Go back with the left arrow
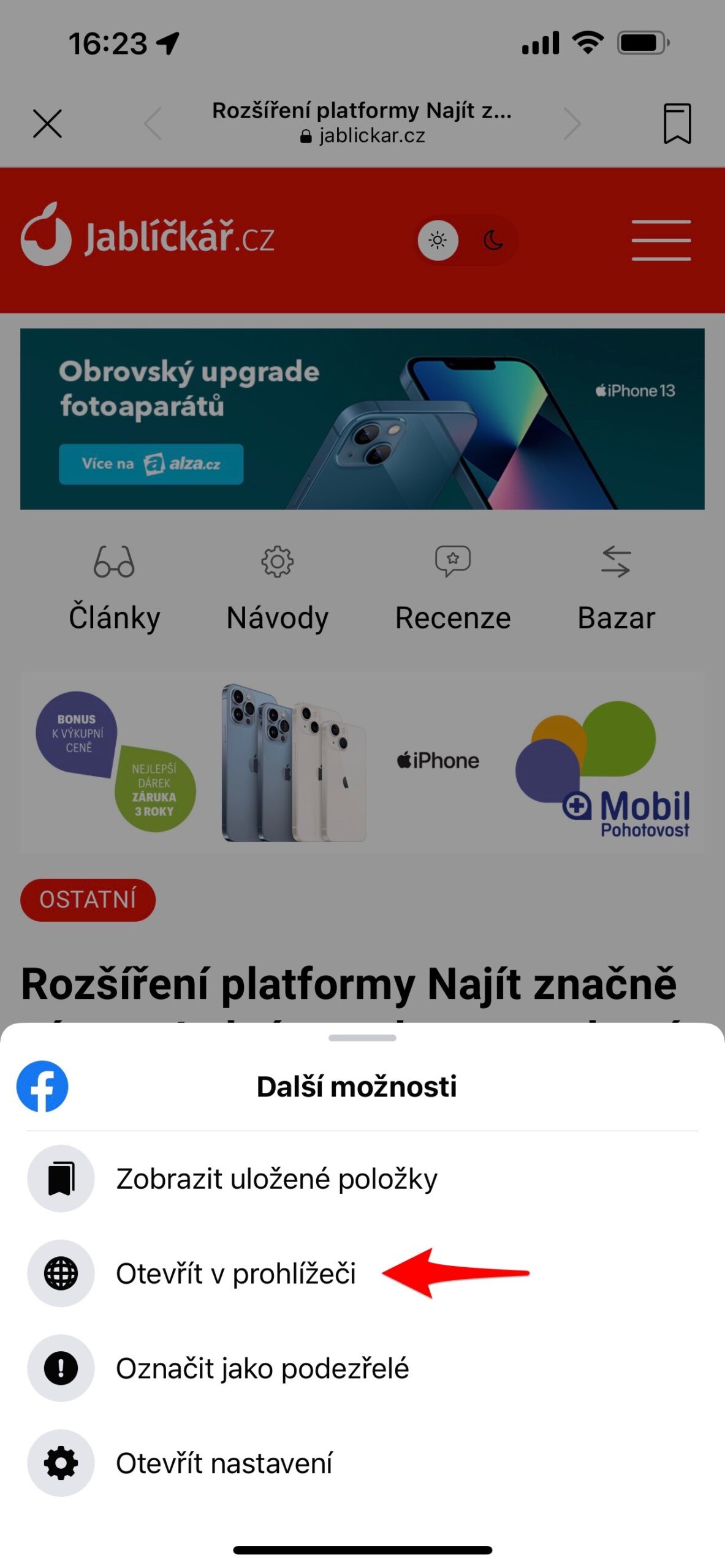Image resolution: width=725 pixels, height=1568 pixels. [x=153, y=124]
